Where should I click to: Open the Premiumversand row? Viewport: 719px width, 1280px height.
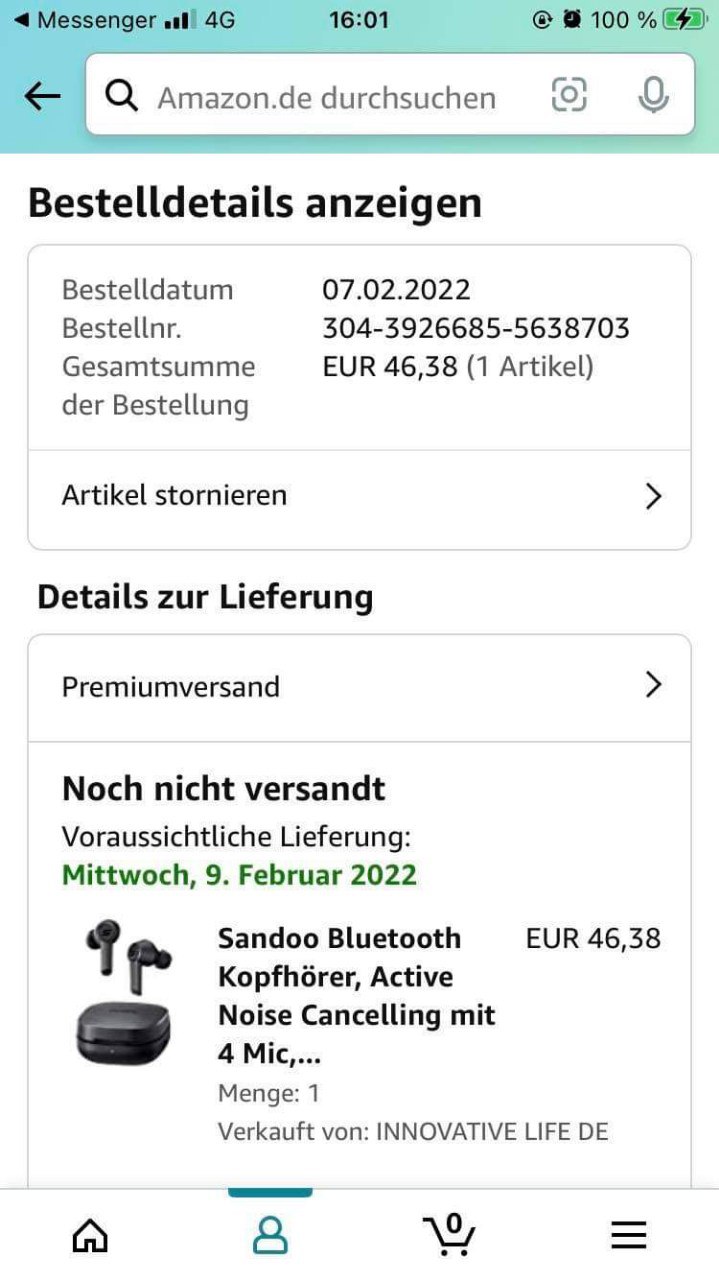click(x=359, y=687)
